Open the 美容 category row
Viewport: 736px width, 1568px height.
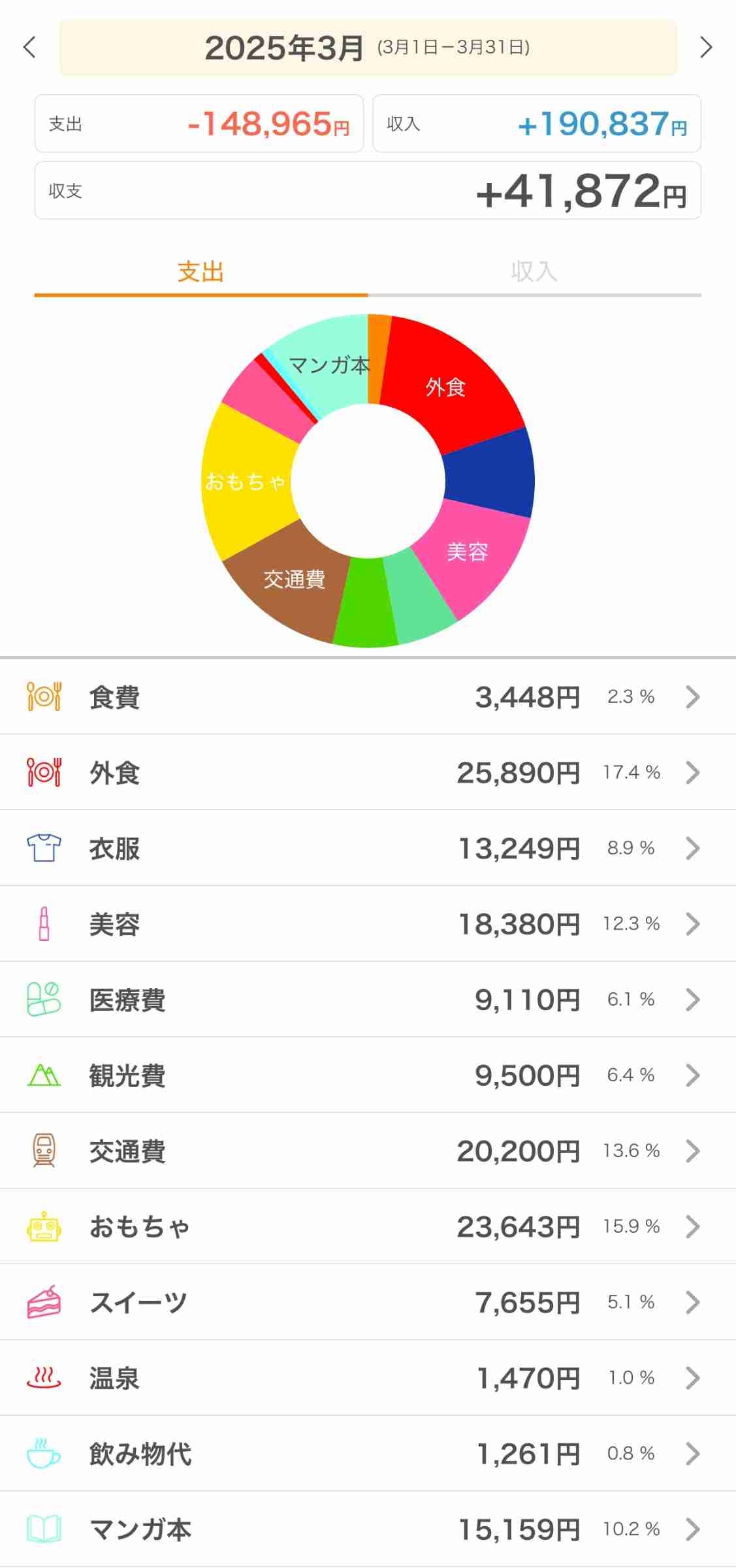[x=368, y=924]
